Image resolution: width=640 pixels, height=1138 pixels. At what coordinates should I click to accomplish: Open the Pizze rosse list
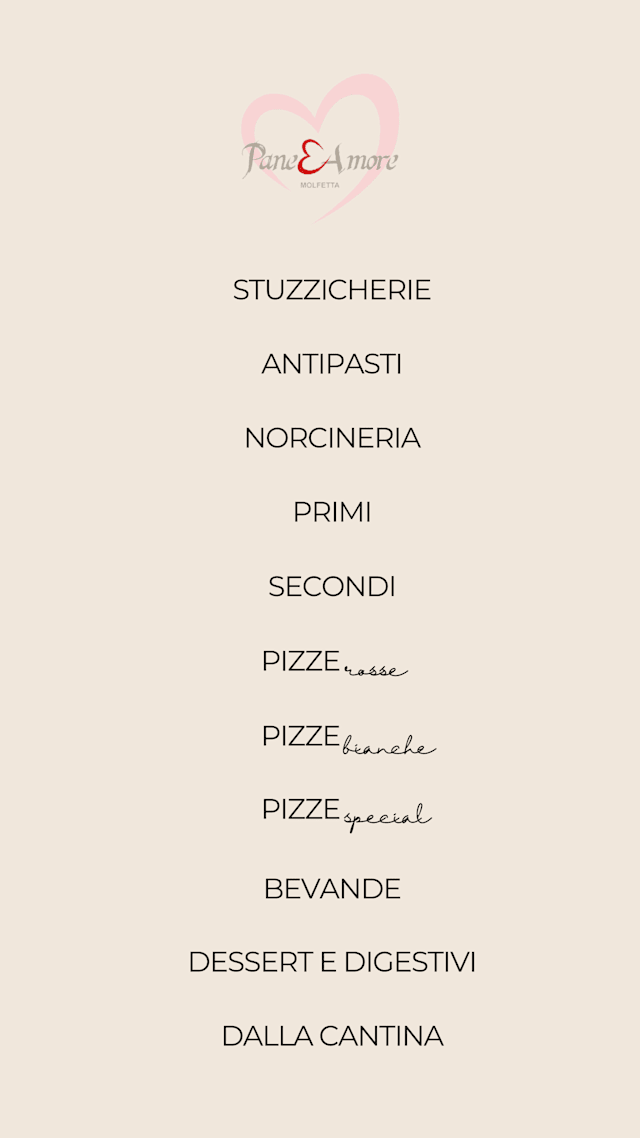pyautogui.click(x=334, y=662)
